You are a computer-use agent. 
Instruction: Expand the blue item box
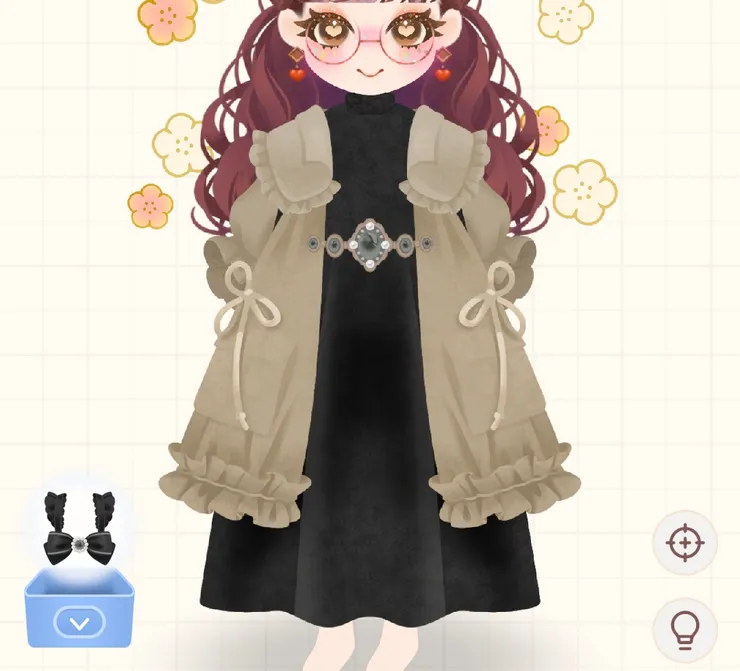(x=80, y=622)
